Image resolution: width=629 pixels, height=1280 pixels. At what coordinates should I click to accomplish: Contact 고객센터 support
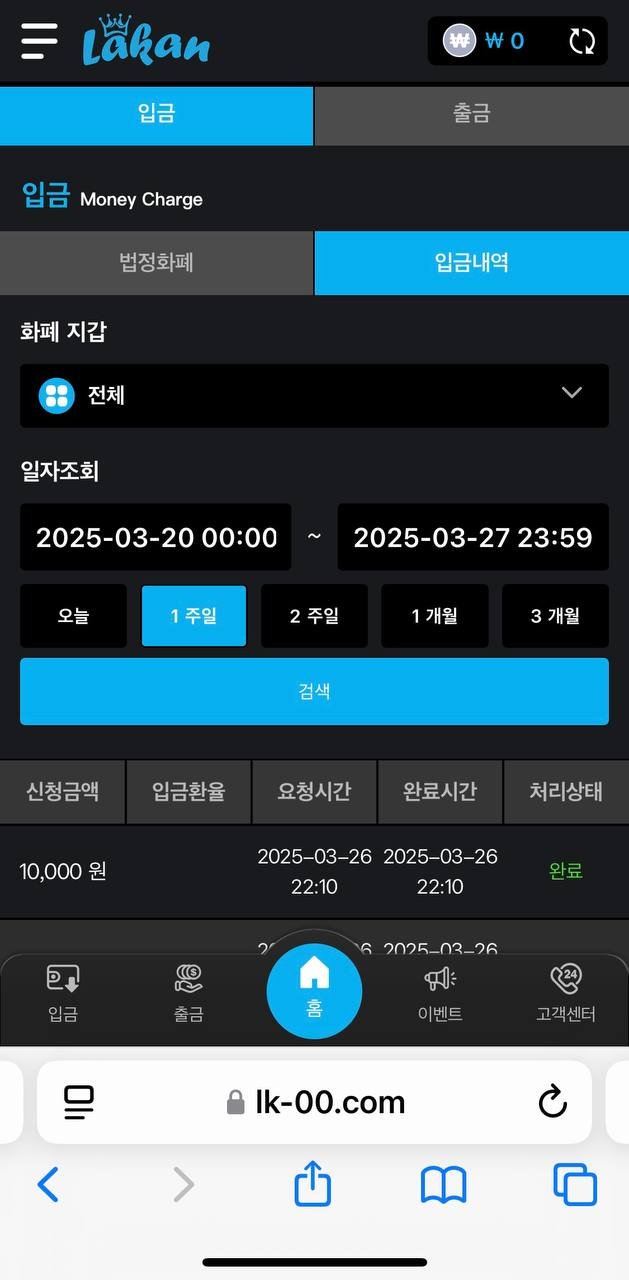pos(565,994)
